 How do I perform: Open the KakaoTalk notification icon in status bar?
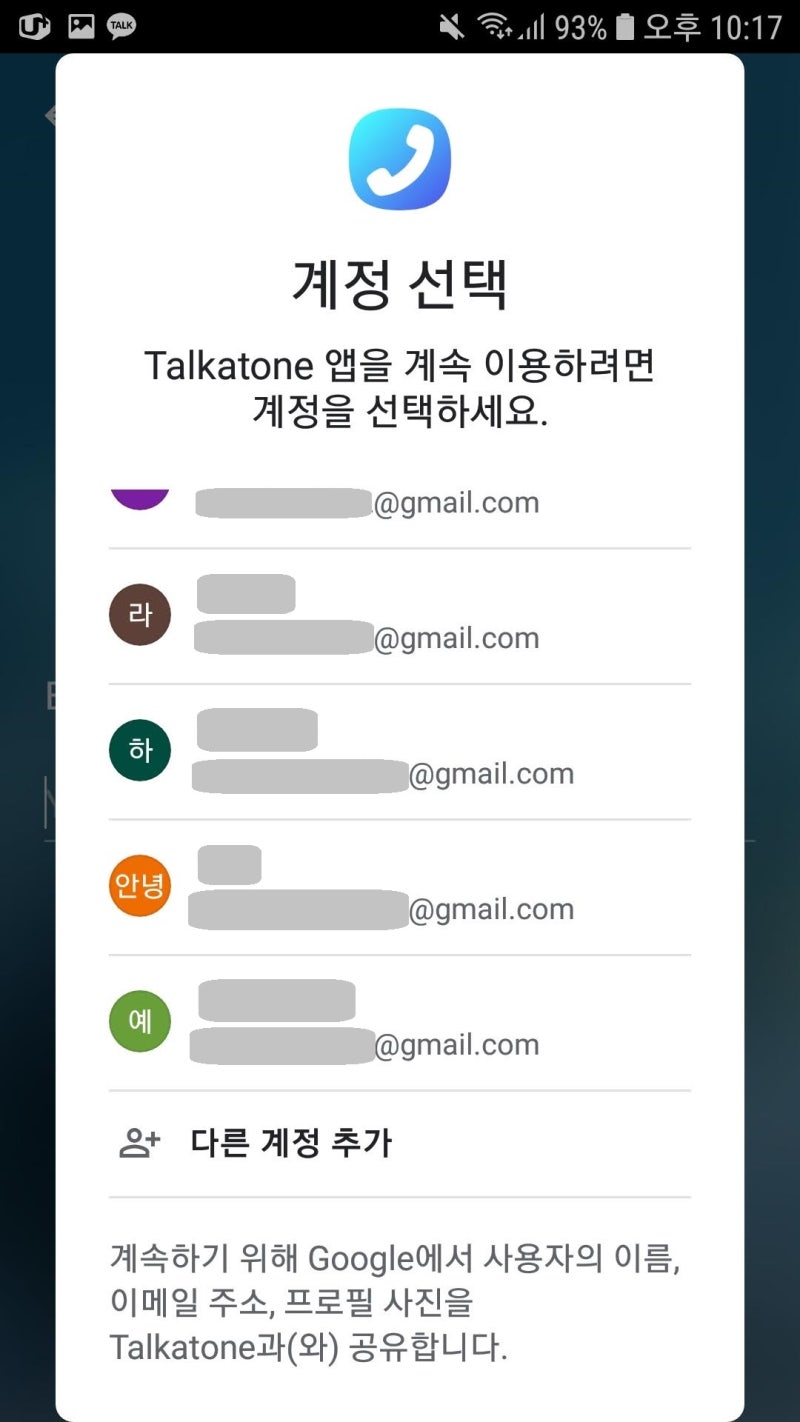[120, 27]
